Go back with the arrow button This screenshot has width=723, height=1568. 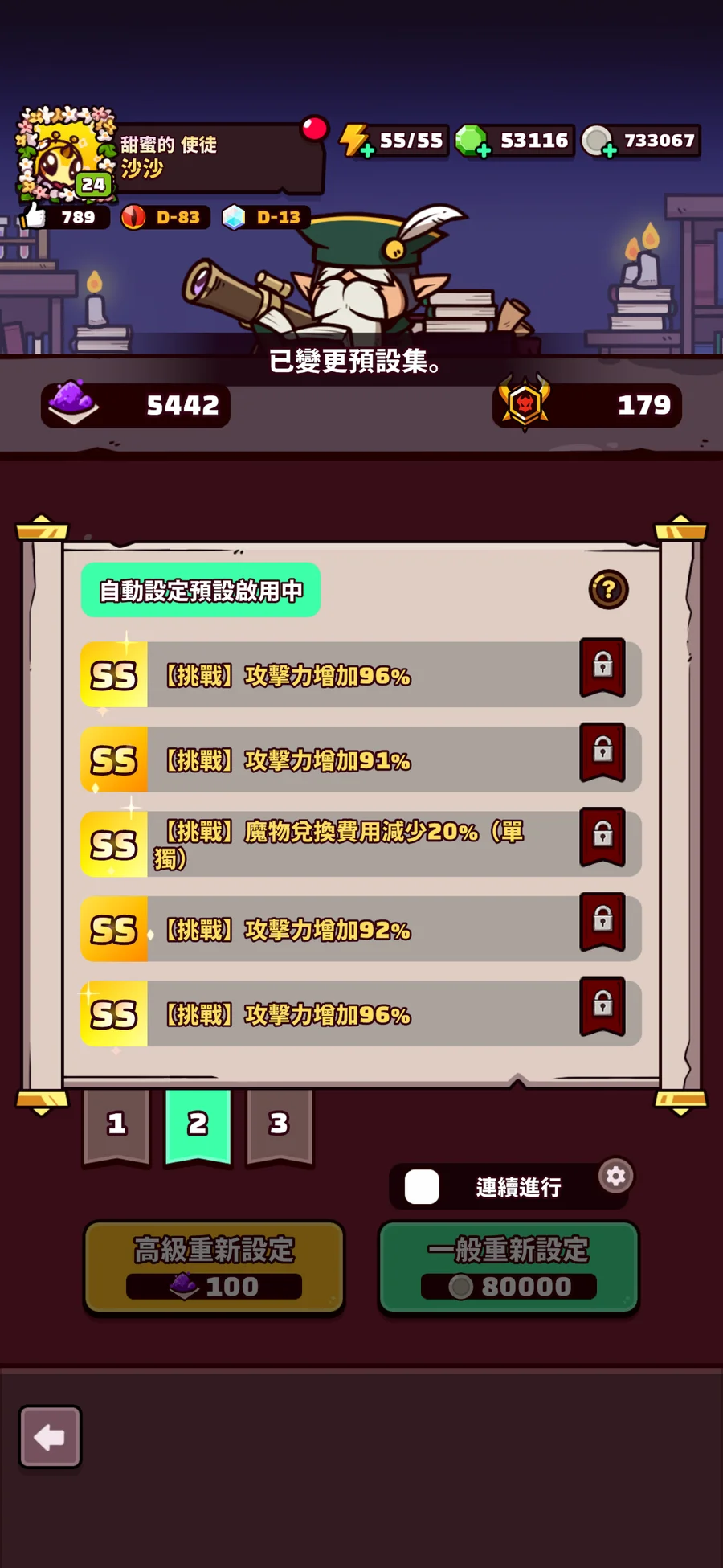(x=50, y=1437)
